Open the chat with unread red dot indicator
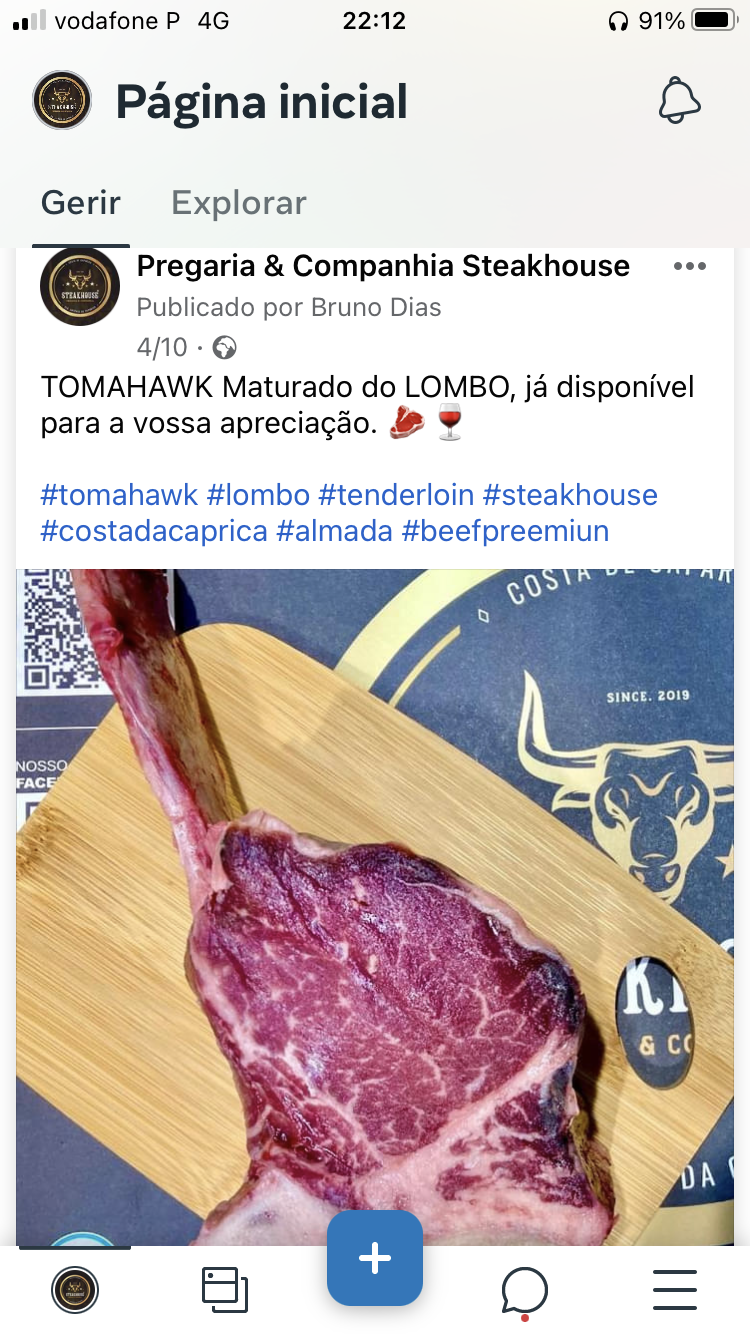The height and width of the screenshot is (1334, 750). pyautogui.click(x=524, y=1290)
